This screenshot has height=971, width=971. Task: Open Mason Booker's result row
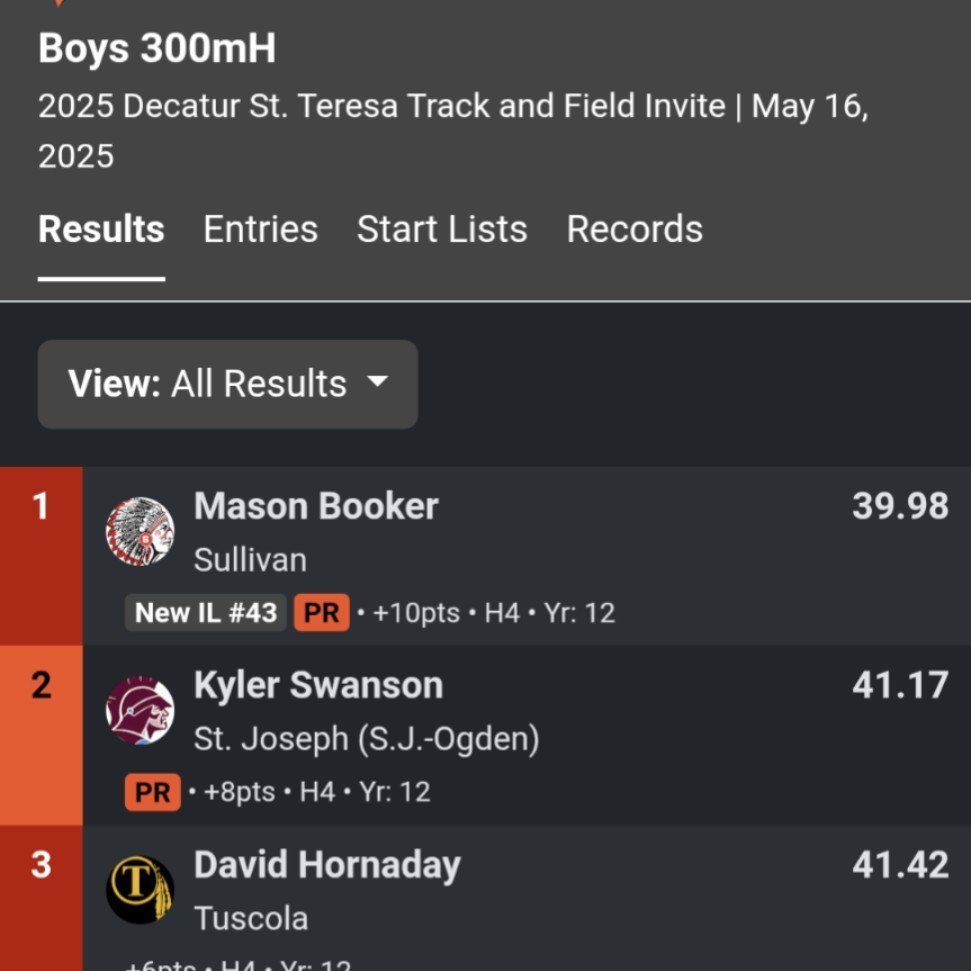tap(486, 556)
